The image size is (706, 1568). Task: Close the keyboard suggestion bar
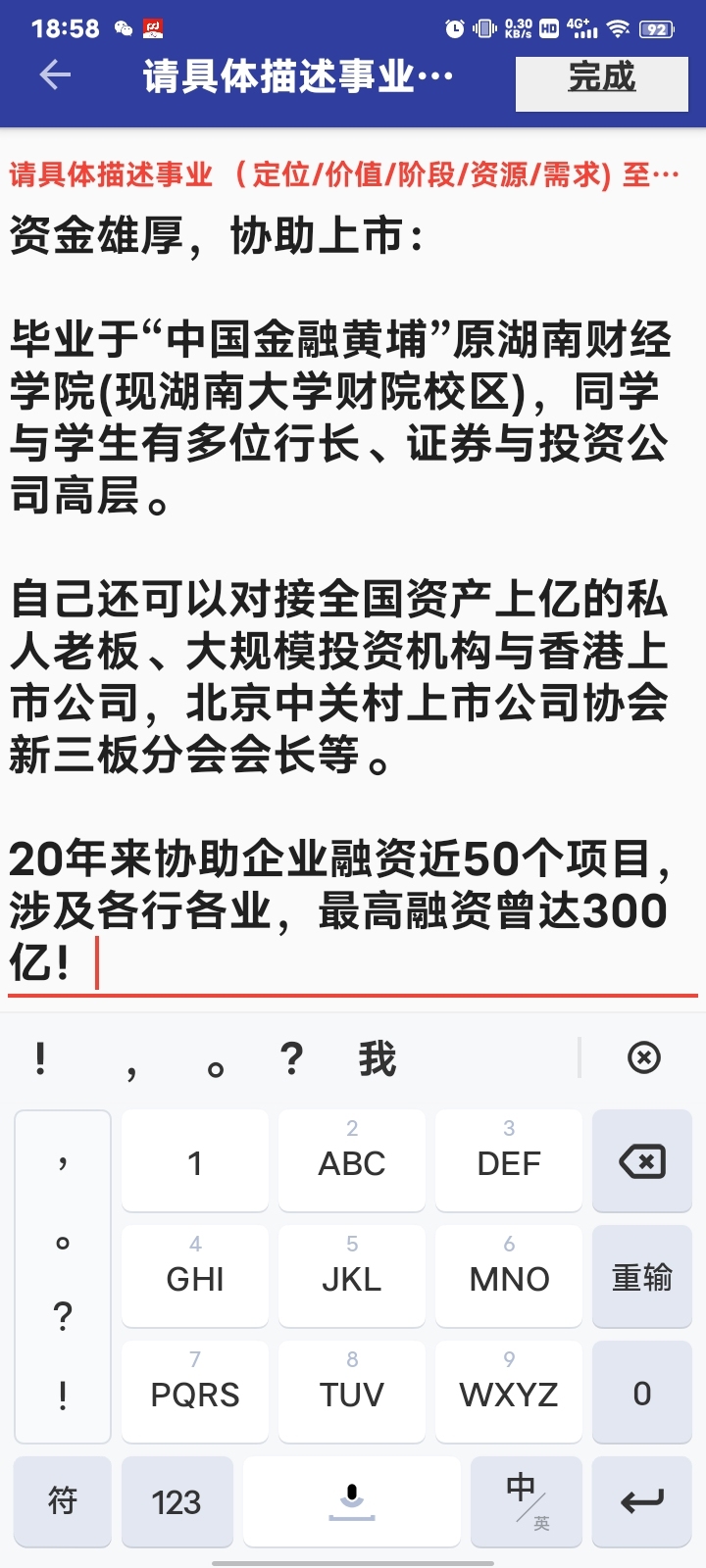pyautogui.click(x=643, y=1058)
